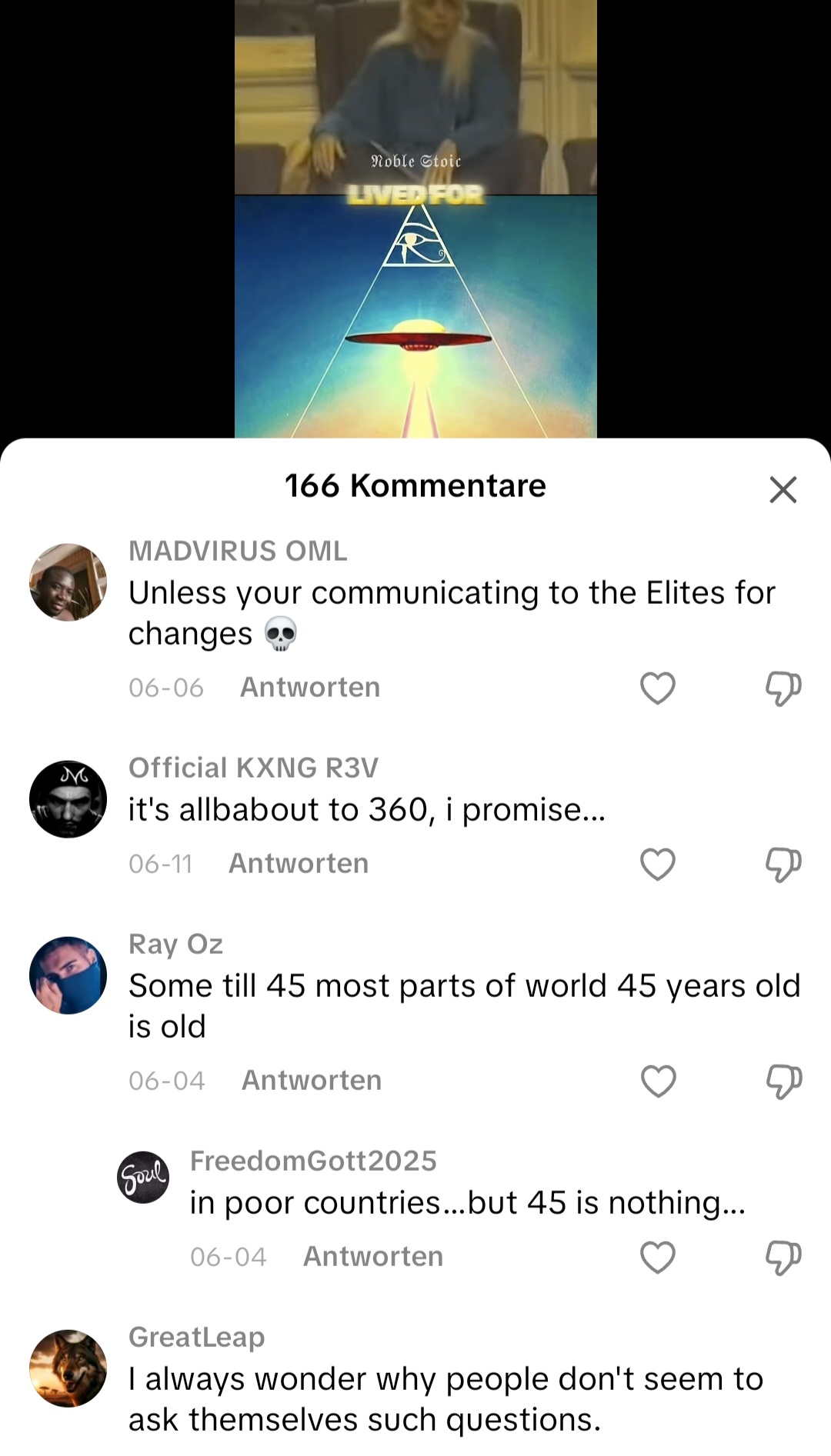Like Official KXNG R3V's comment

(x=658, y=864)
